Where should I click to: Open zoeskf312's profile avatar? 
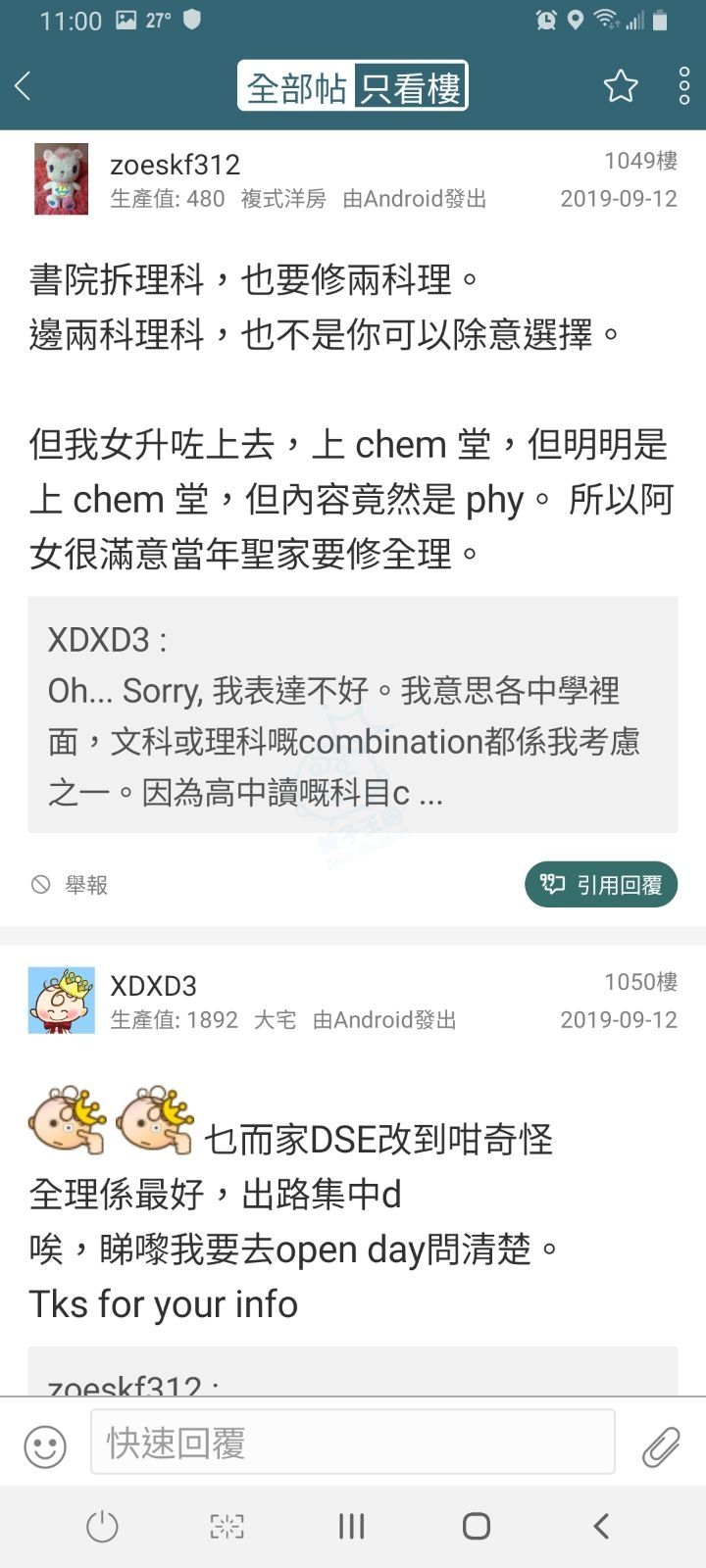tap(61, 179)
